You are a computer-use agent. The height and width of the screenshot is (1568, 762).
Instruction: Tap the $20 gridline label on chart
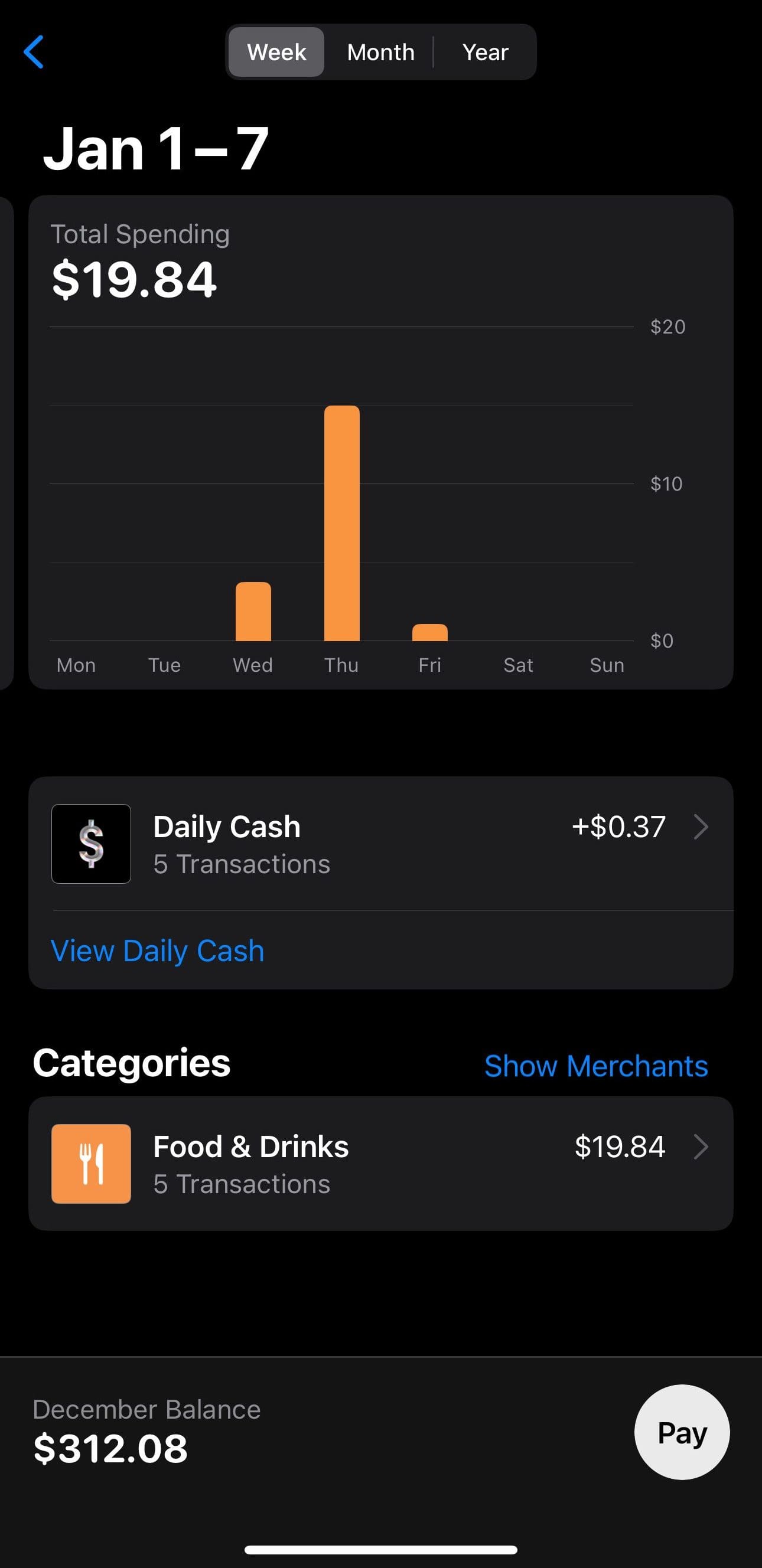point(667,327)
